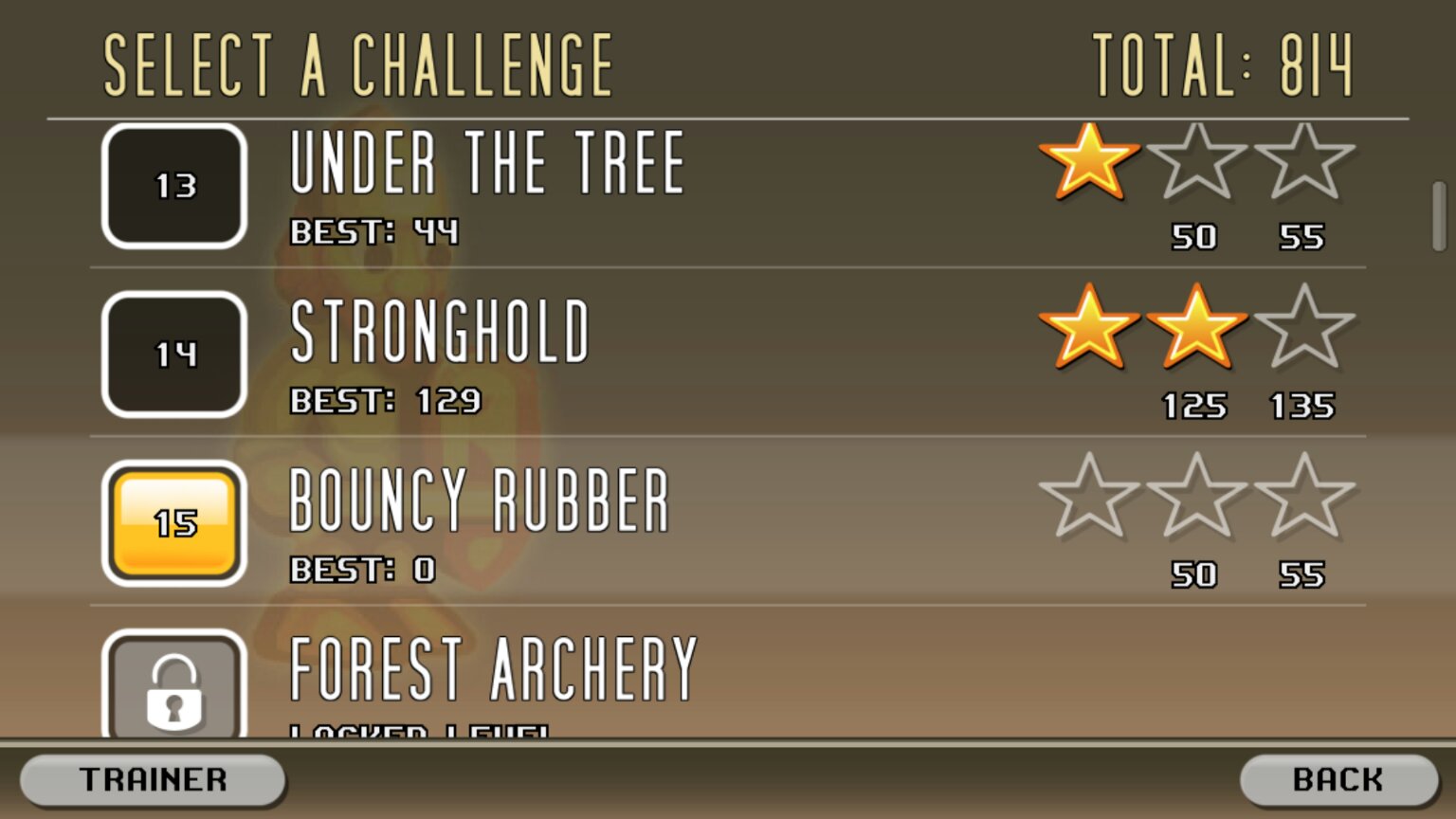The width and height of the screenshot is (1456, 819).
Task: Select challenge 13 Under the Tree
Action: (174, 186)
